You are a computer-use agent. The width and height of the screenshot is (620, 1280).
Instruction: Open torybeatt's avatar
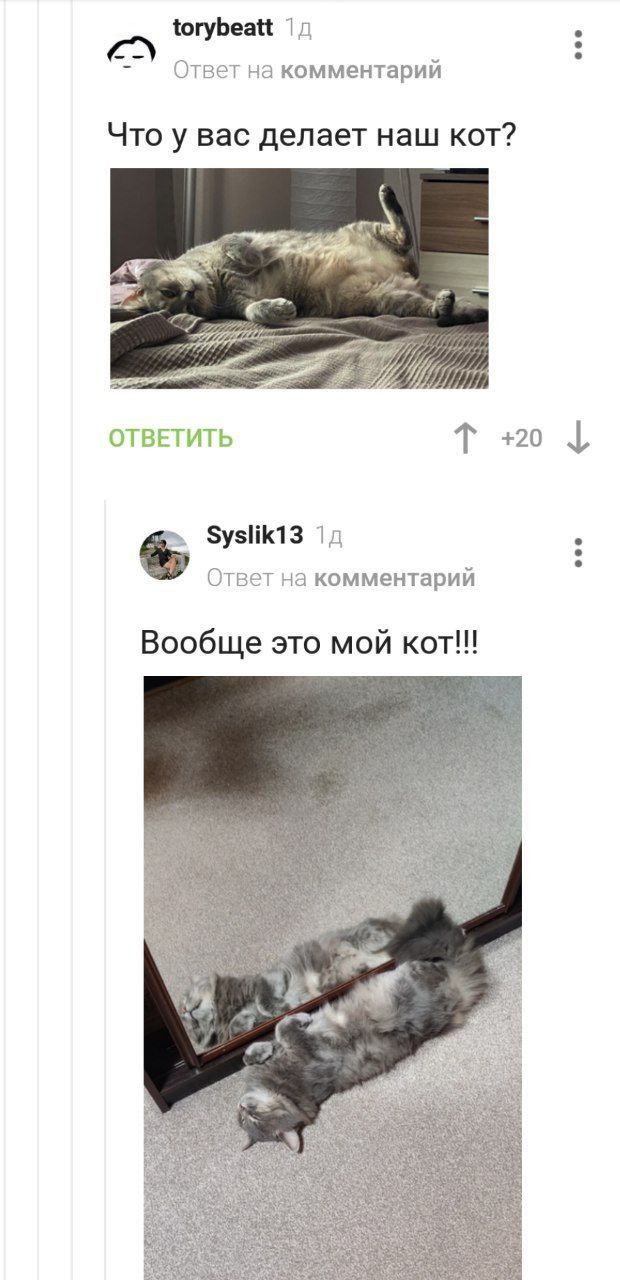tap(131, 49)
